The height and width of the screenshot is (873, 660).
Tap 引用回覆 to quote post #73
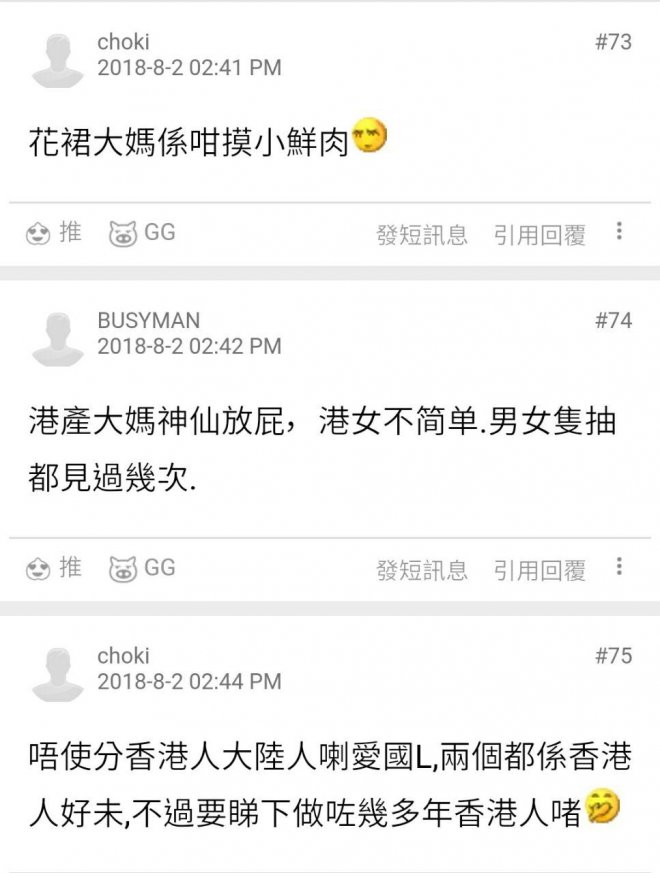click(x=539, y=235)
